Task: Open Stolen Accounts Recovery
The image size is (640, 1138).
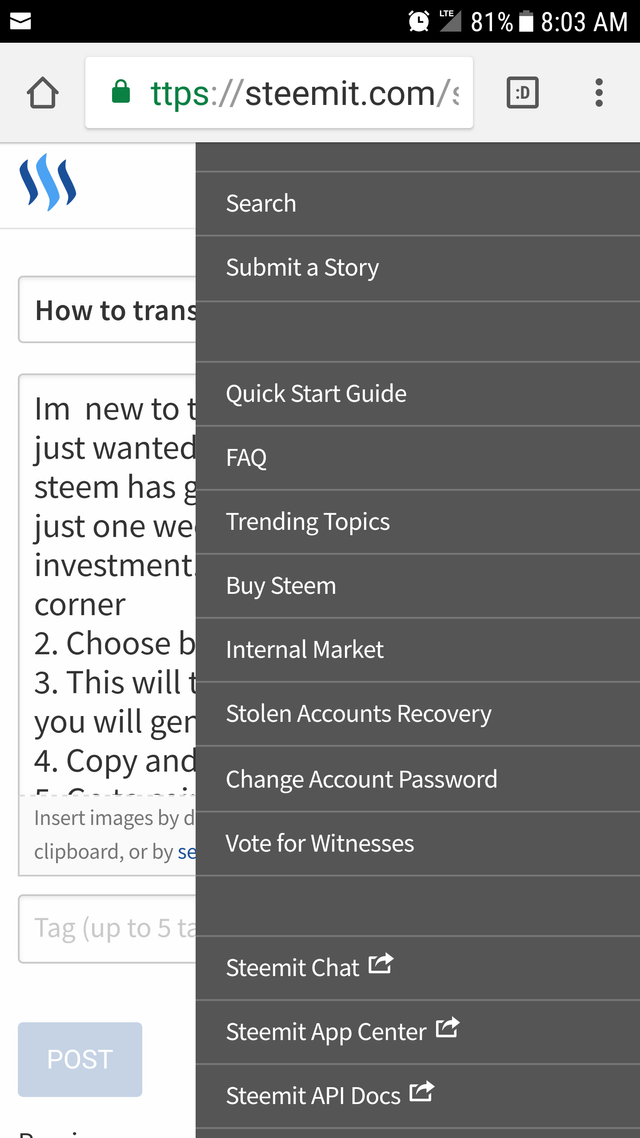Action: tap(359, 714)
